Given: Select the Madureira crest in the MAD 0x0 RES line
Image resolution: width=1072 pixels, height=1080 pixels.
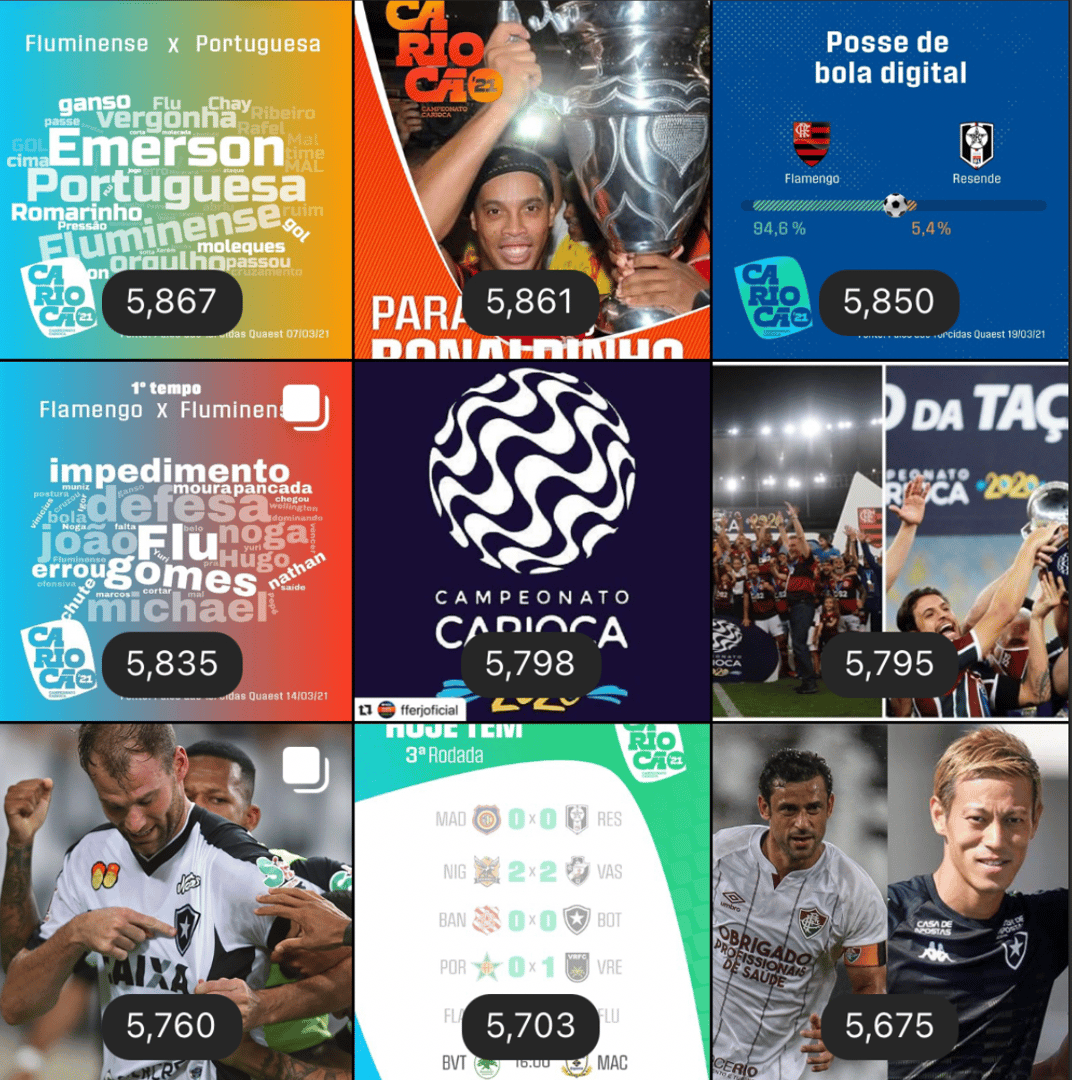Looking at the screenshot, I should [487, 819].
